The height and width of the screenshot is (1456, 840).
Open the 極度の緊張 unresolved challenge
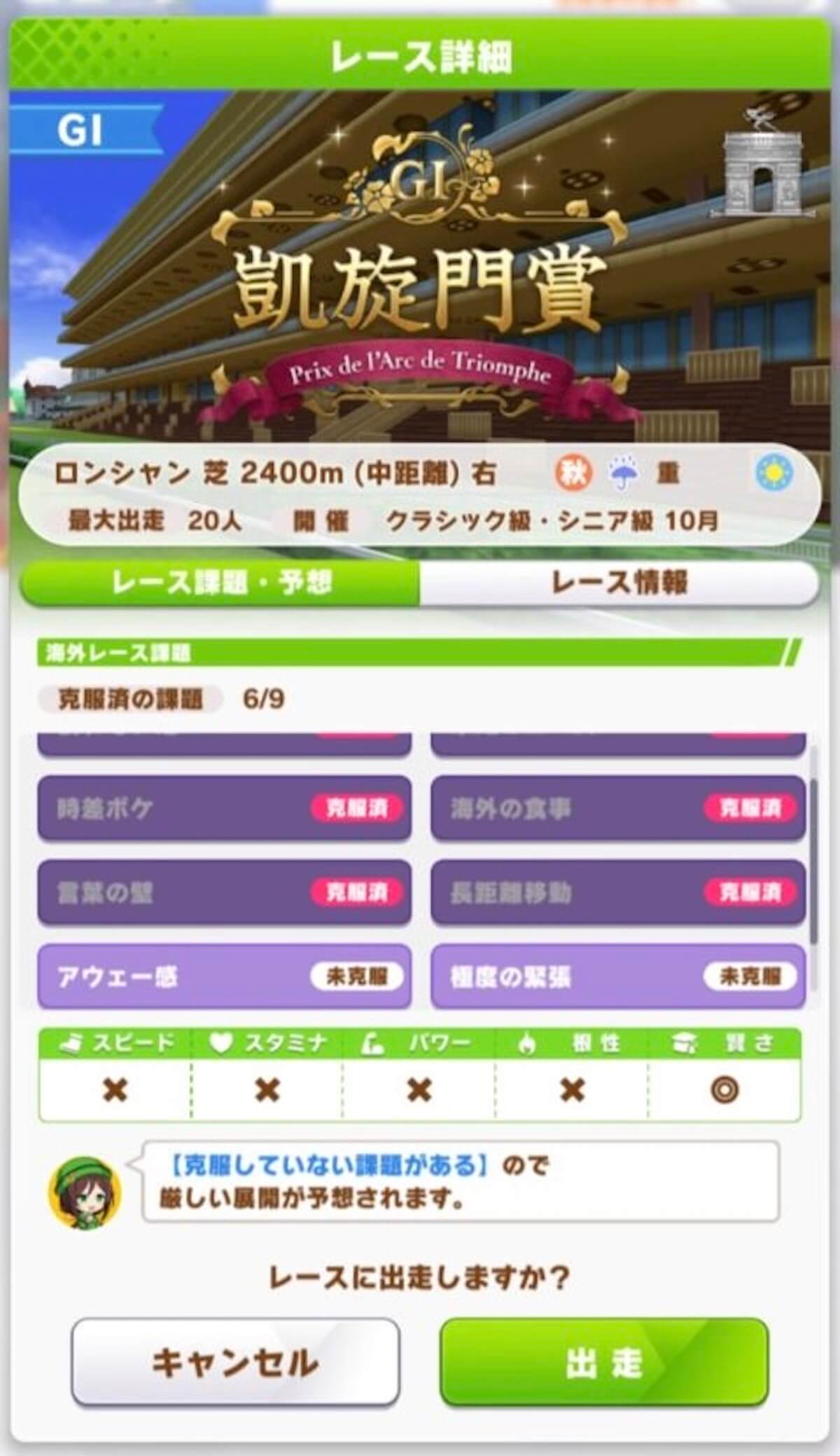point(617,976)
